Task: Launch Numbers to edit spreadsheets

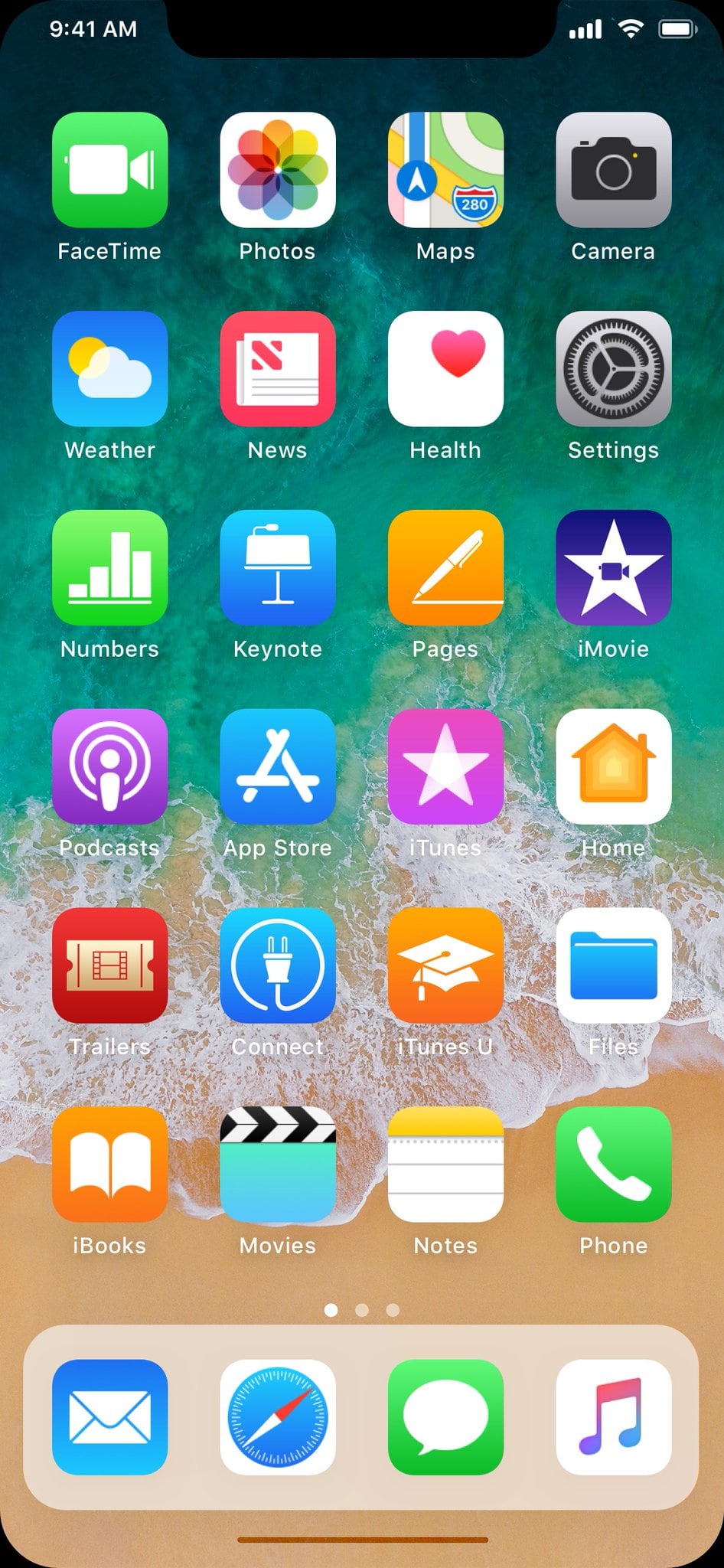Action: [x=109, y=568]
